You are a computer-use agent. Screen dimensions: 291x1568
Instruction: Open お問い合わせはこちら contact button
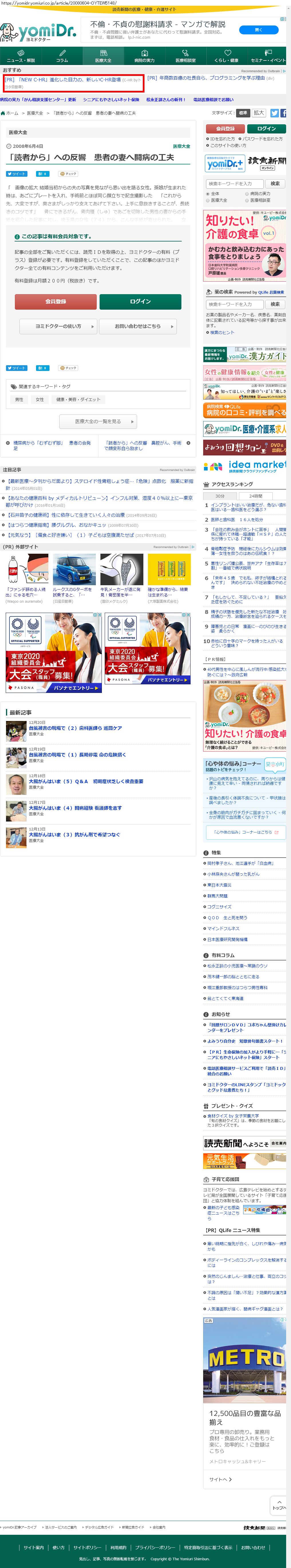pyautogui.click(x=138, y=326)
